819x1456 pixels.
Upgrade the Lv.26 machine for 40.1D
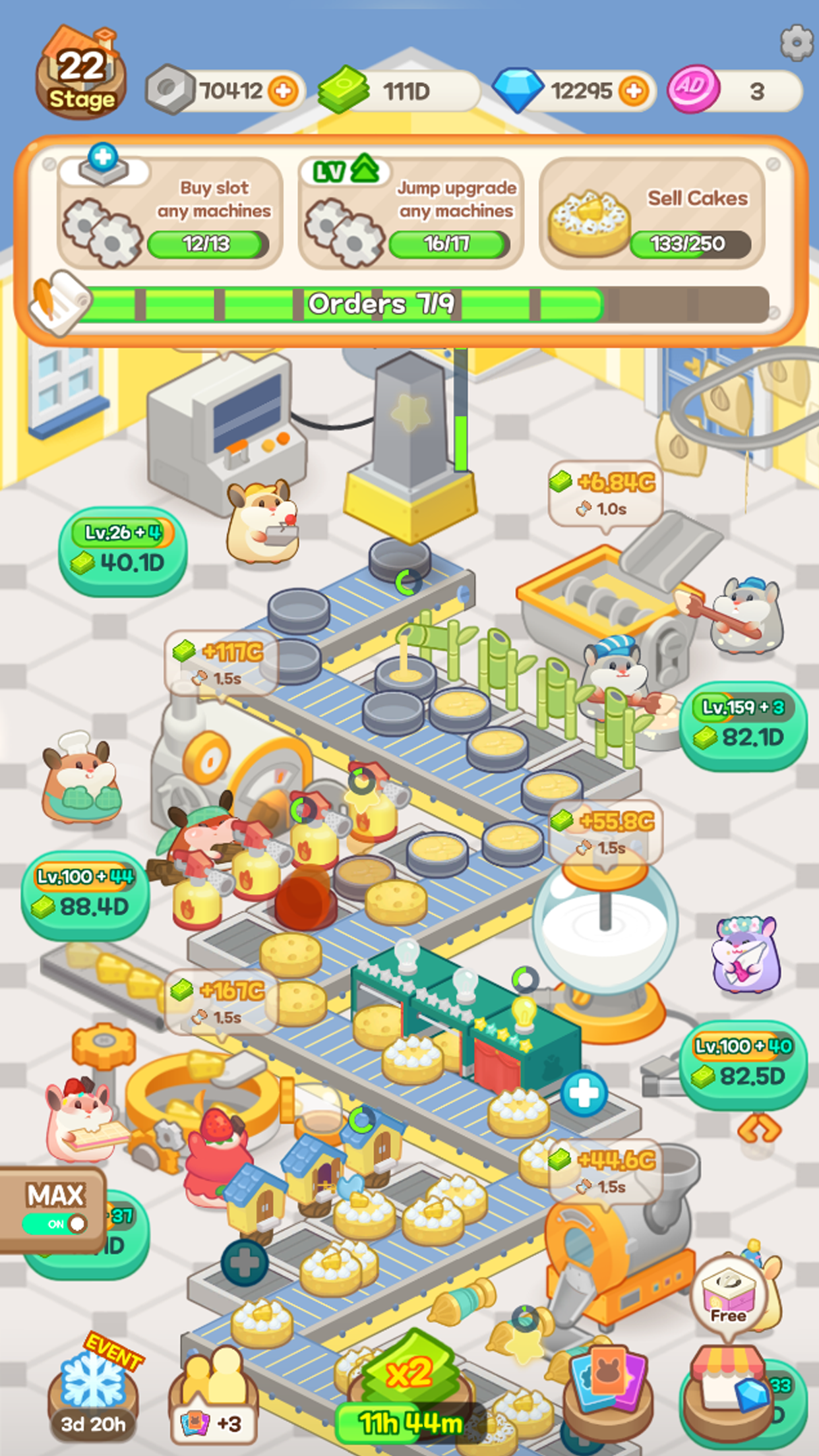123,551
